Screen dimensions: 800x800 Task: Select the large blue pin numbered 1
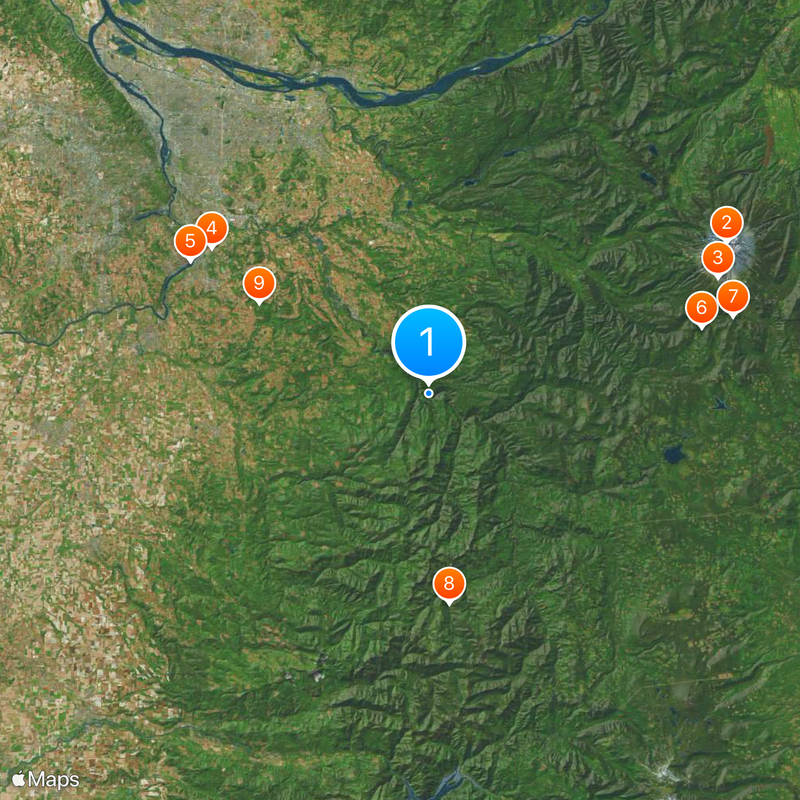point(429,342)
